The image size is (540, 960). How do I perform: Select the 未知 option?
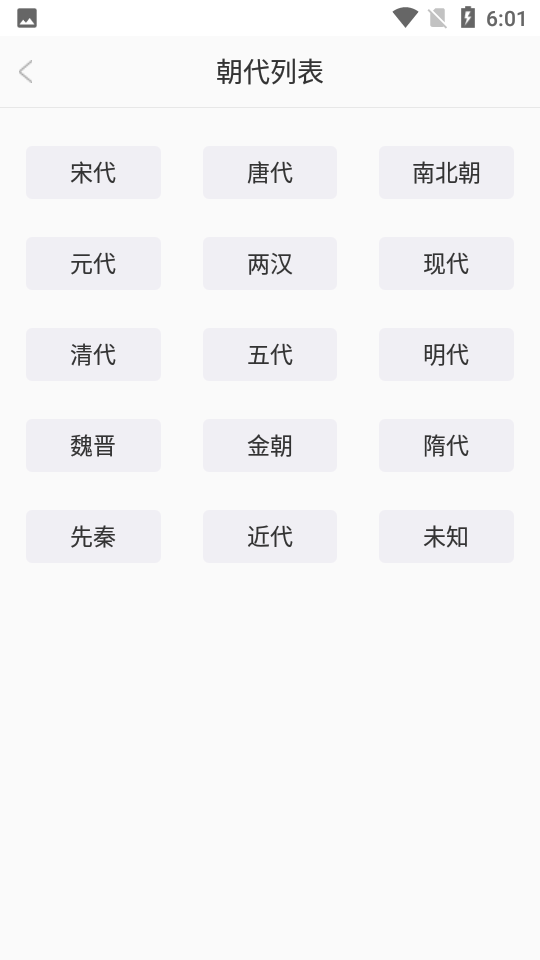point(446,536)
